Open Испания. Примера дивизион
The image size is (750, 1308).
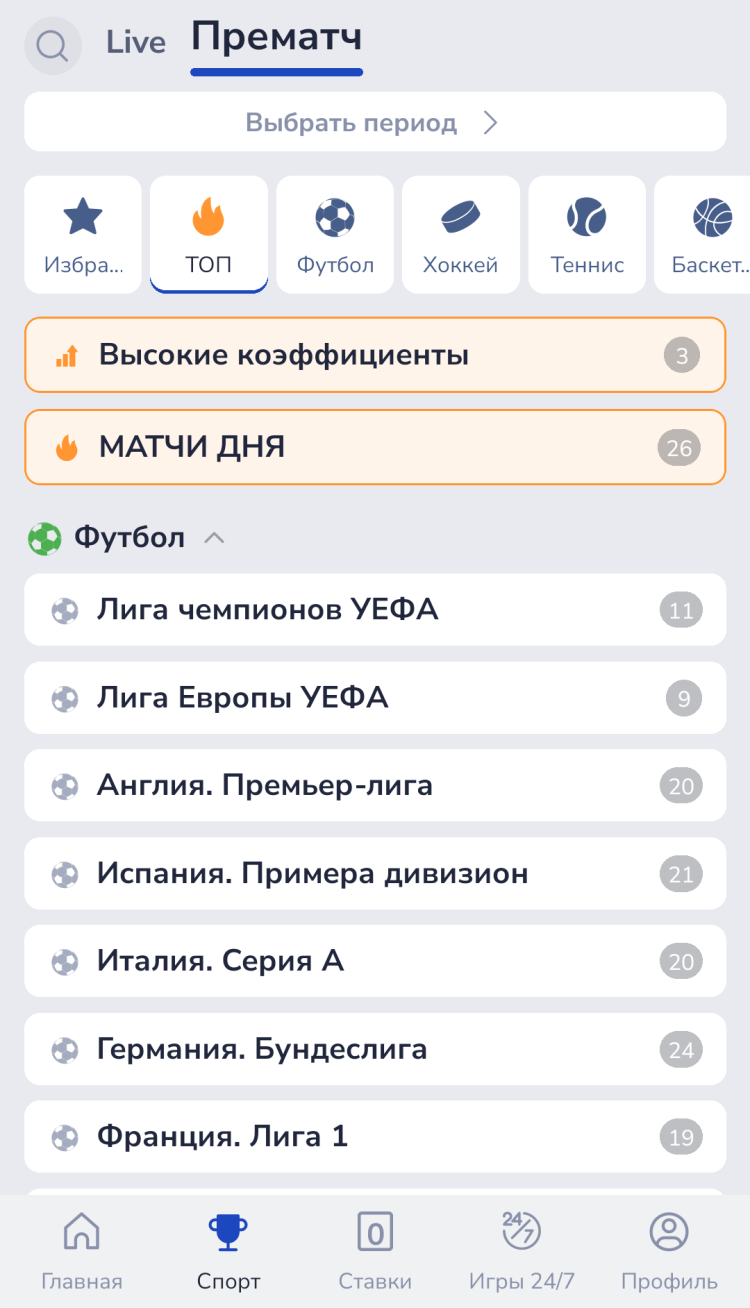click(x=375, y=873)
